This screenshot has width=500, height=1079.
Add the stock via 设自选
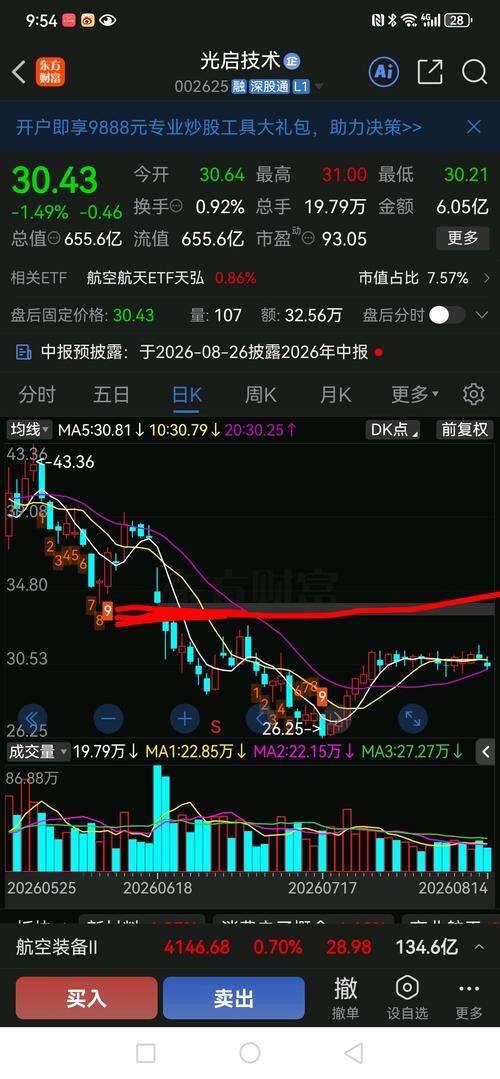point(407,998)
